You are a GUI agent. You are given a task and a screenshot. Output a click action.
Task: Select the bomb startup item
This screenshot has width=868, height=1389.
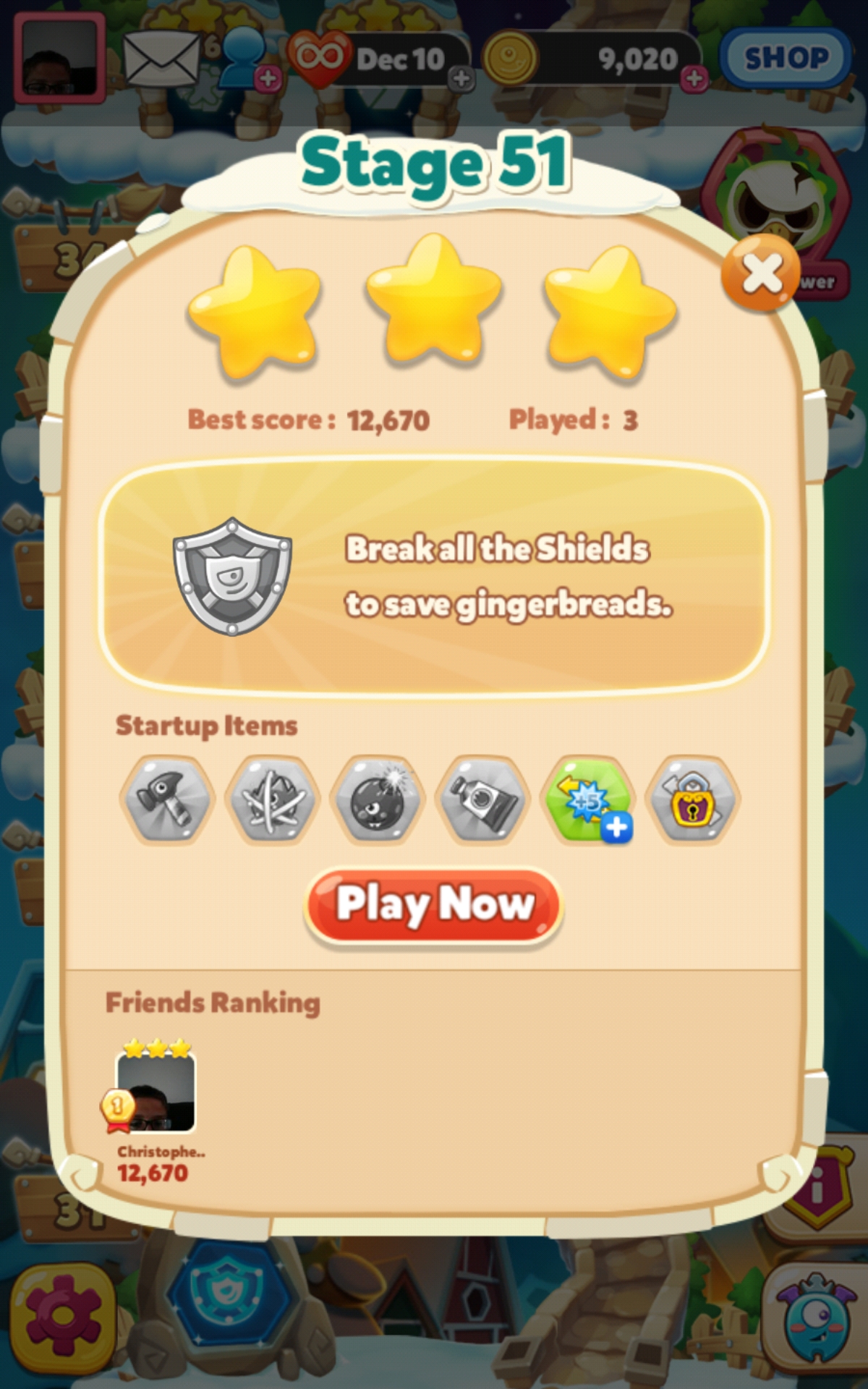click(x=377, y=800)
